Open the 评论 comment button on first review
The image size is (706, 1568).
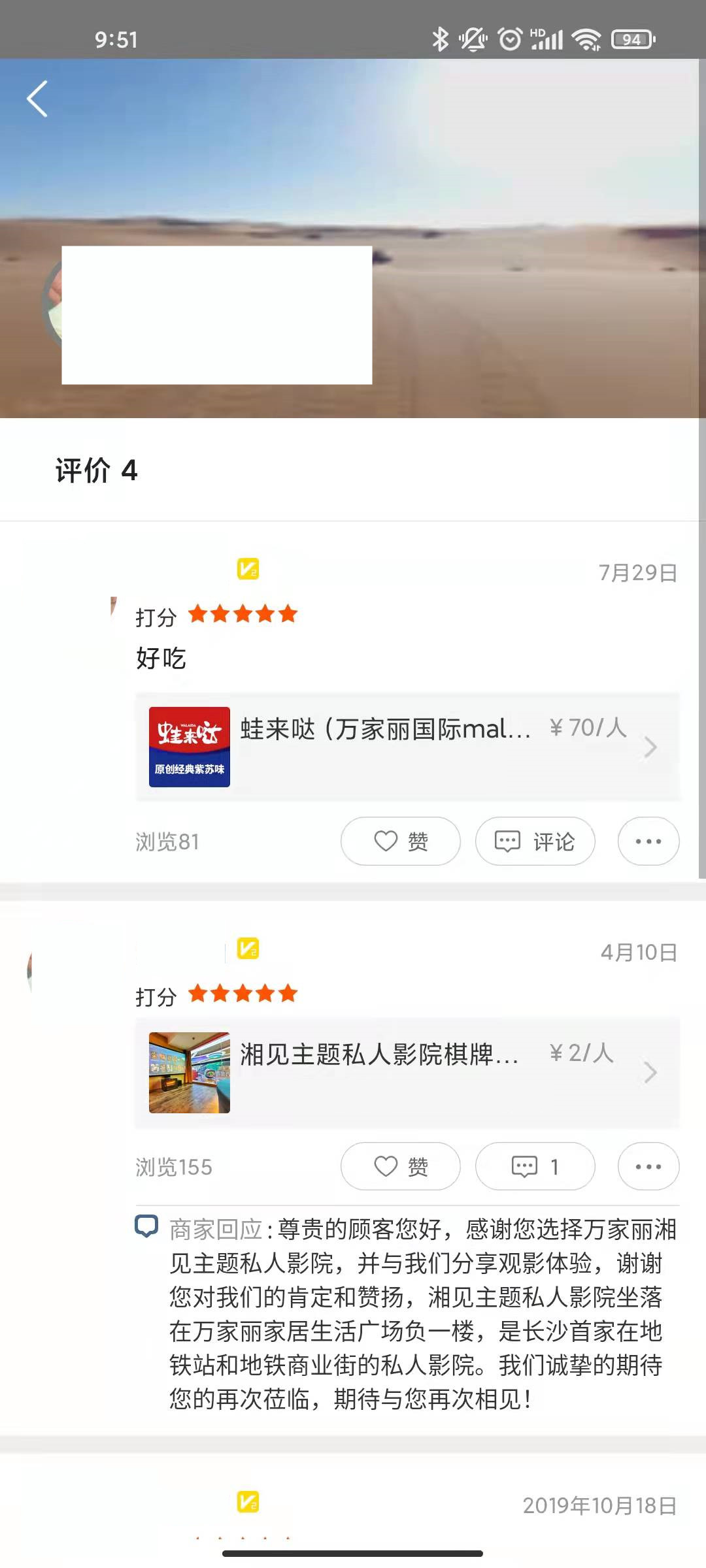tap(535, 841)
